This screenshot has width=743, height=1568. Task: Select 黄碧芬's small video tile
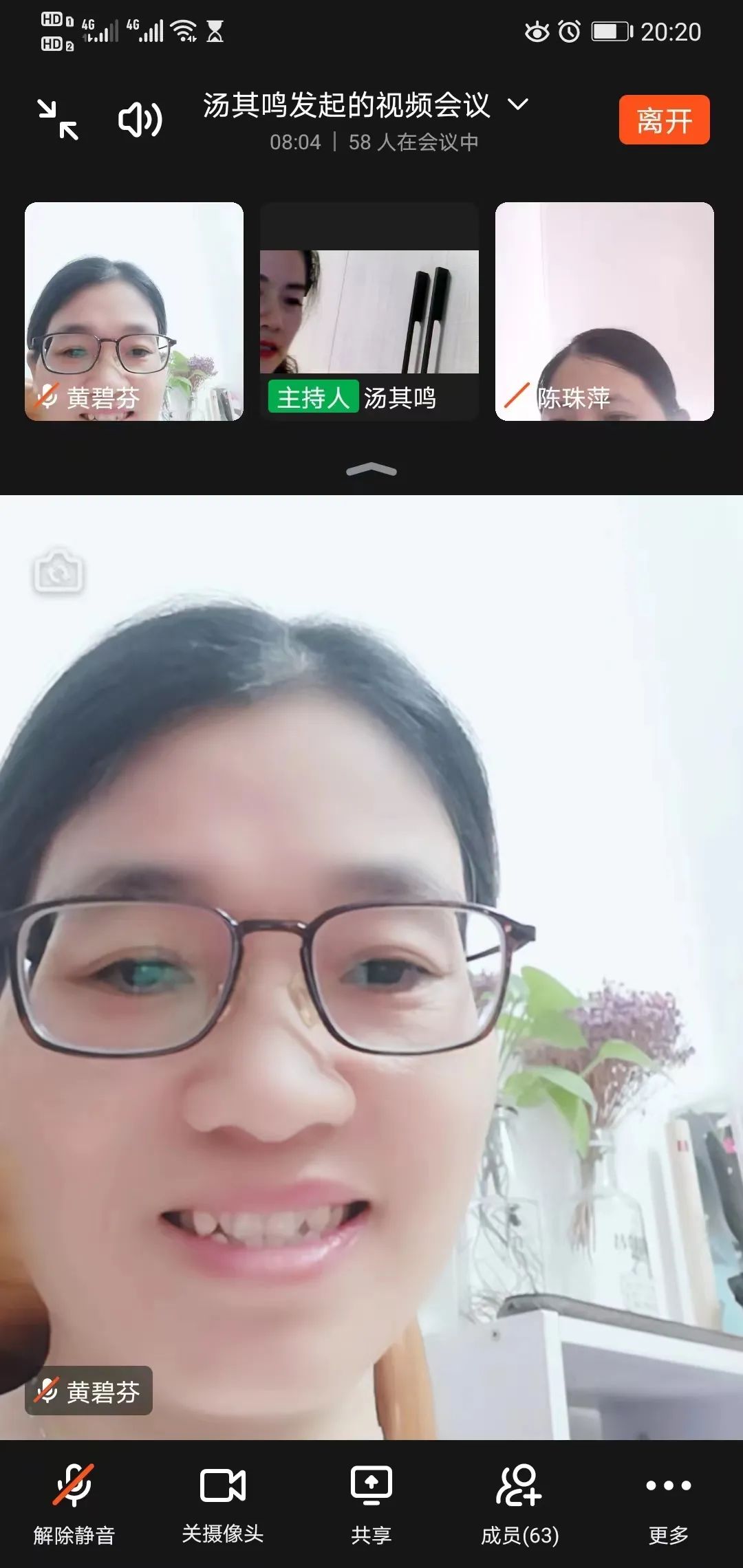click(134, 311)
